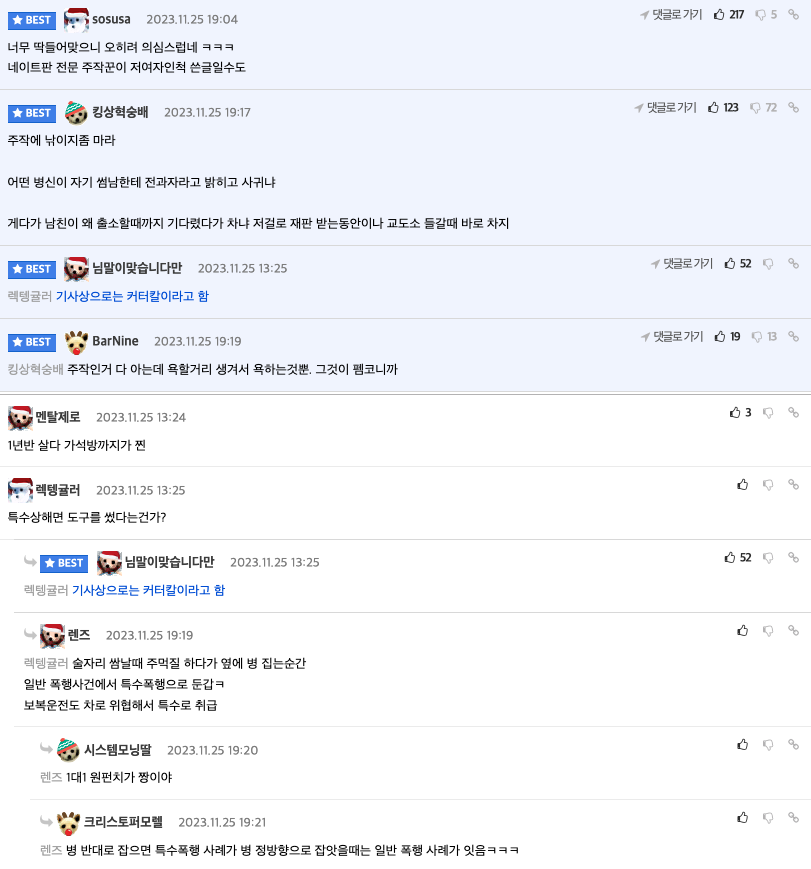Screen dimensions: 811x869
Task: Jump to BarNine's comment via 댓글로 가기
Action: [671, 337]
